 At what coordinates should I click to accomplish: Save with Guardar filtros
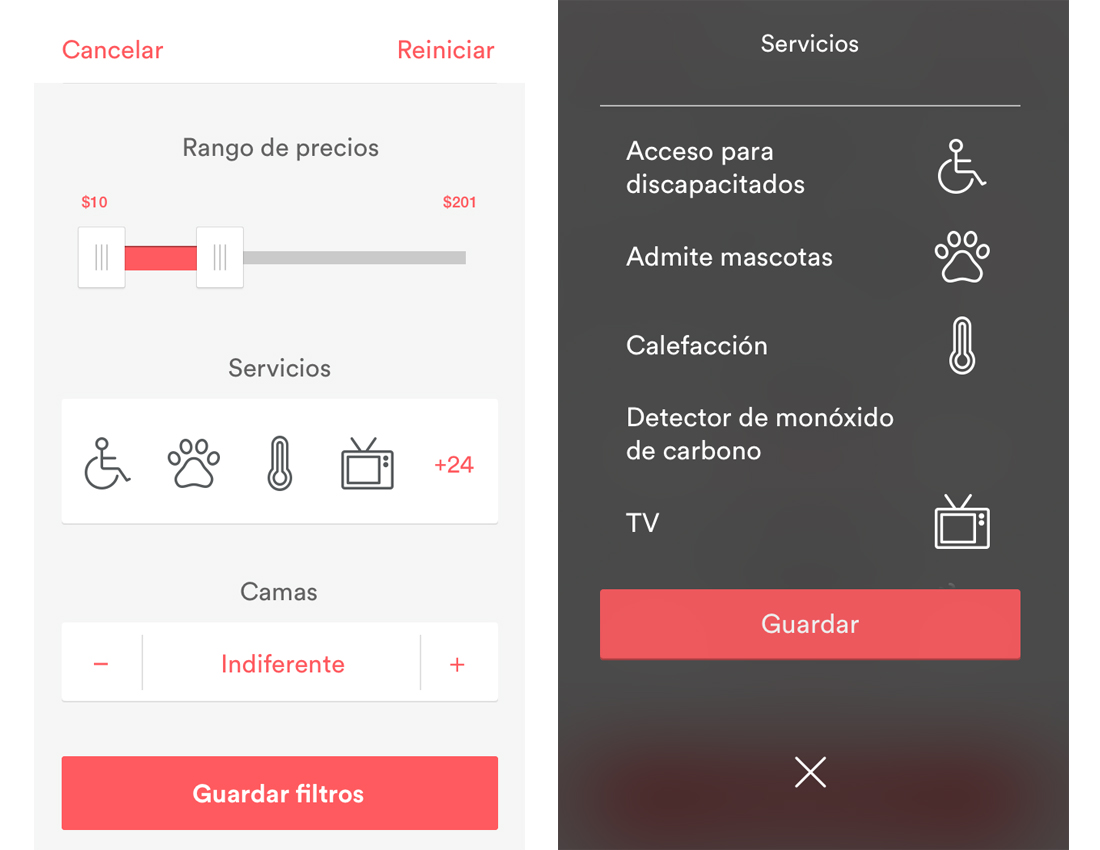(x=279, y=794)
